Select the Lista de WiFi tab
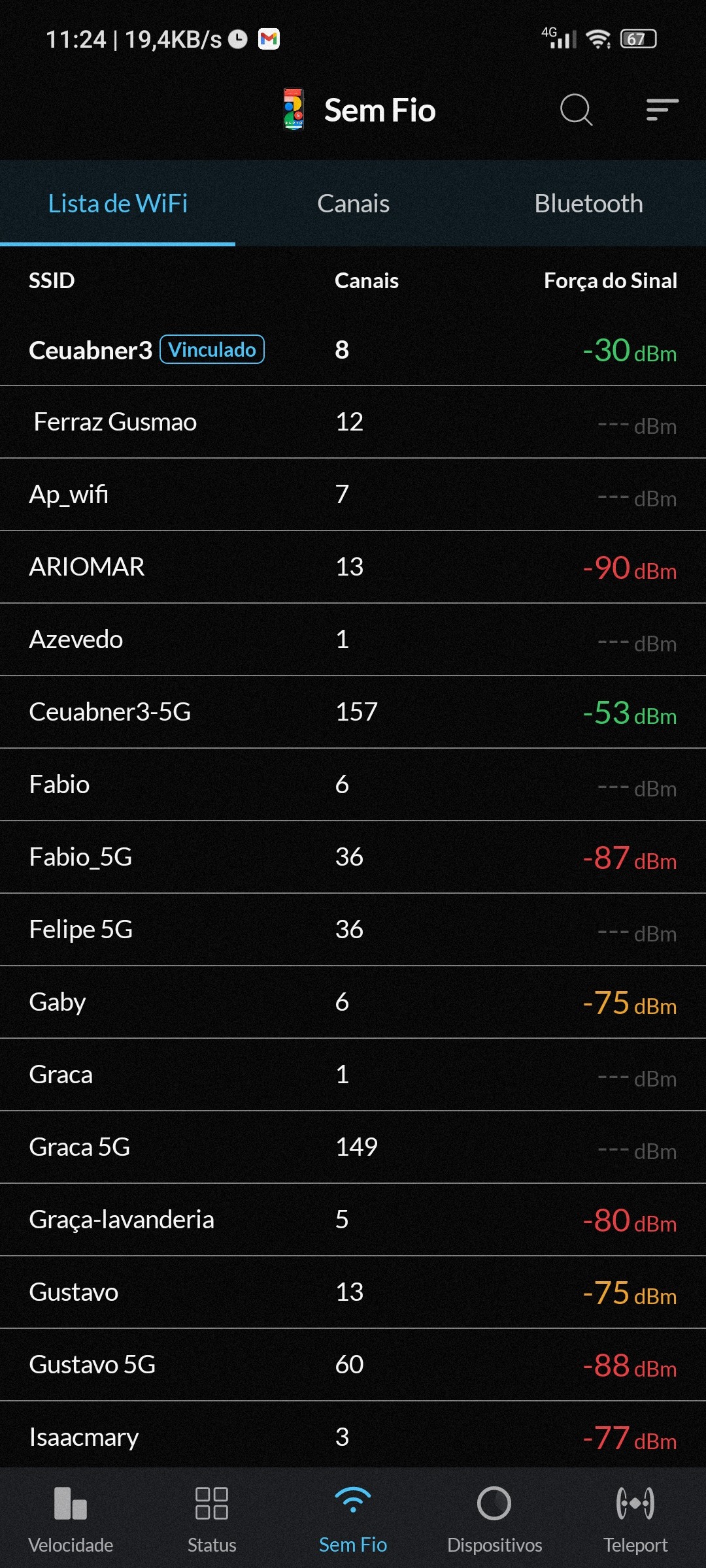706x1568 pixels. [118, 204]
